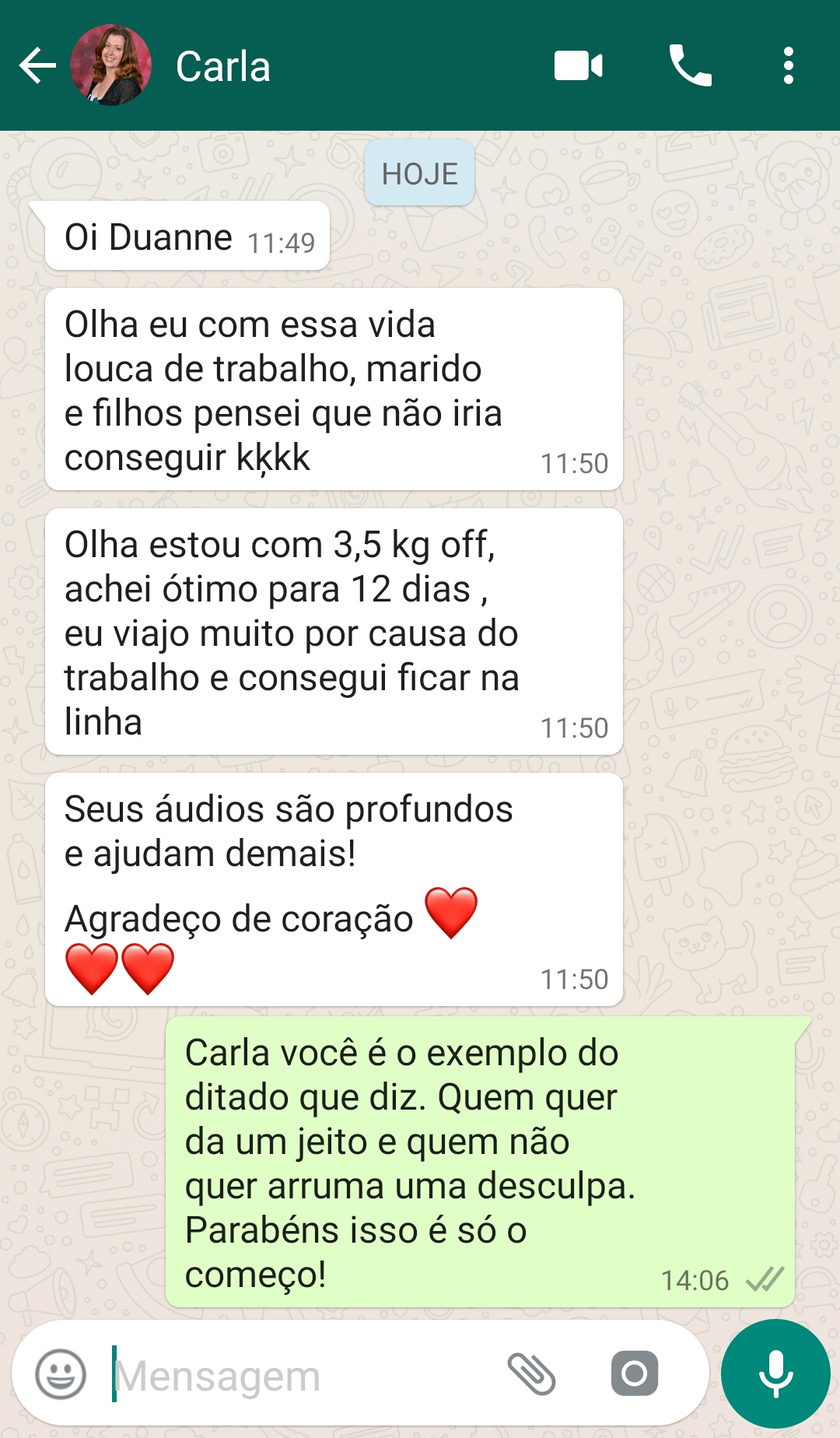Open Carla's profile photo
Image resolution: width=840 pixels, height=1438 pixels.
pos(110,65)
